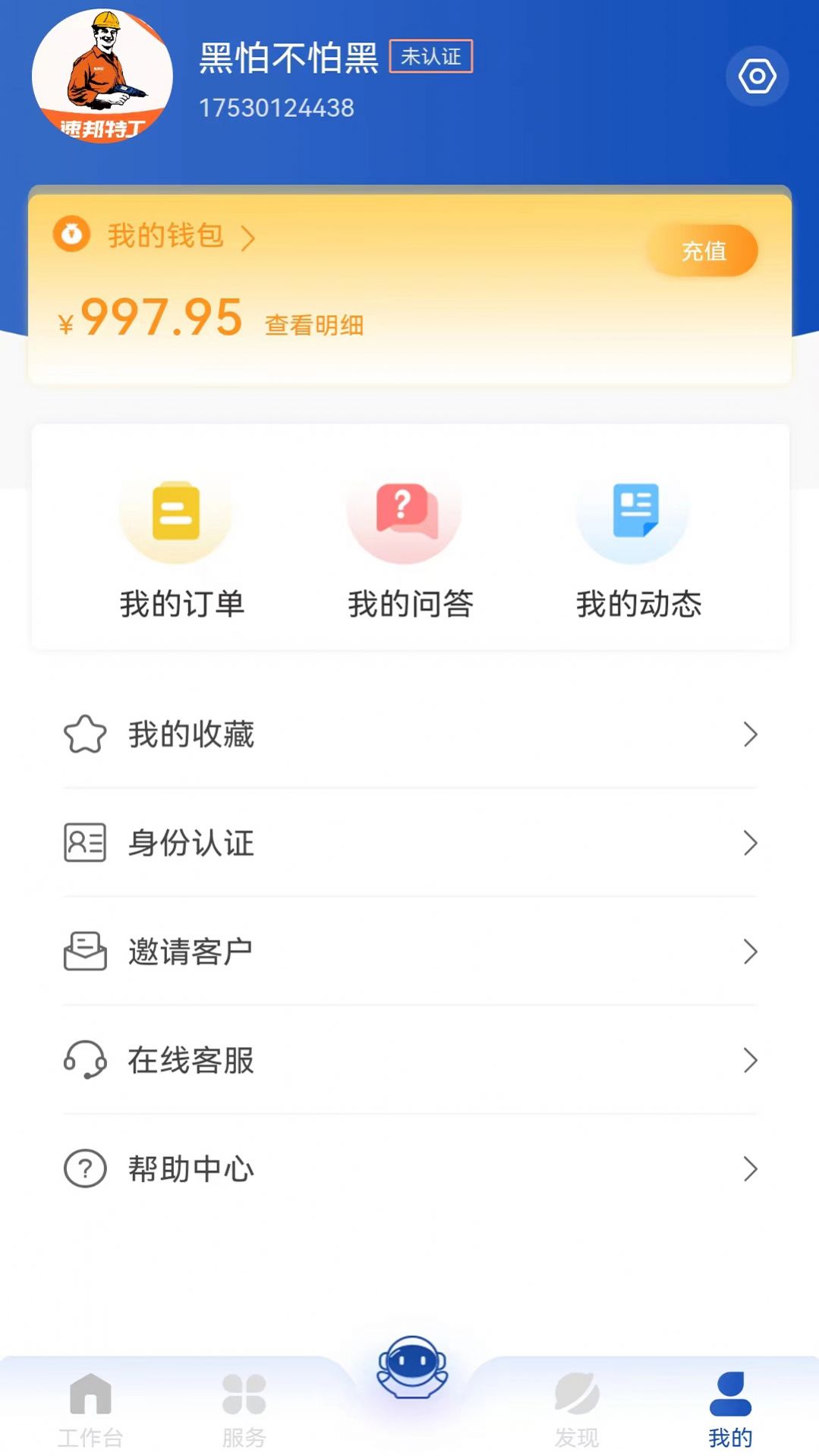Open 我的问答 question bubble icon
This screenshot has height=1456, width=819.
click(x=406, y=514)
